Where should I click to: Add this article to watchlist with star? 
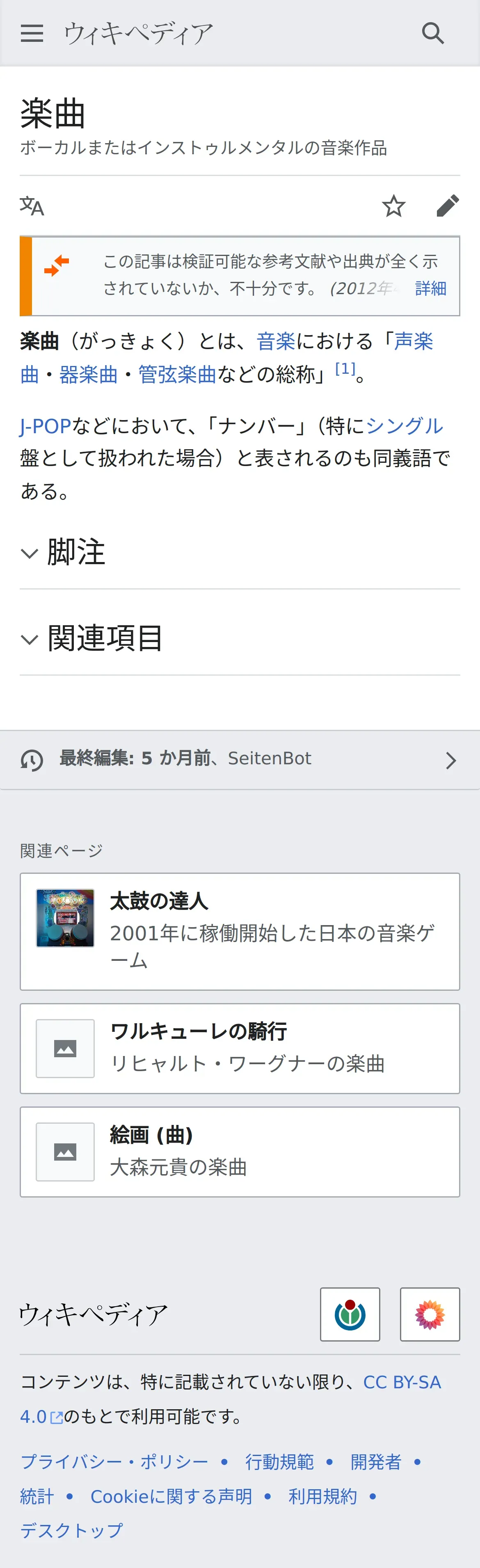[x=393, y=206]
